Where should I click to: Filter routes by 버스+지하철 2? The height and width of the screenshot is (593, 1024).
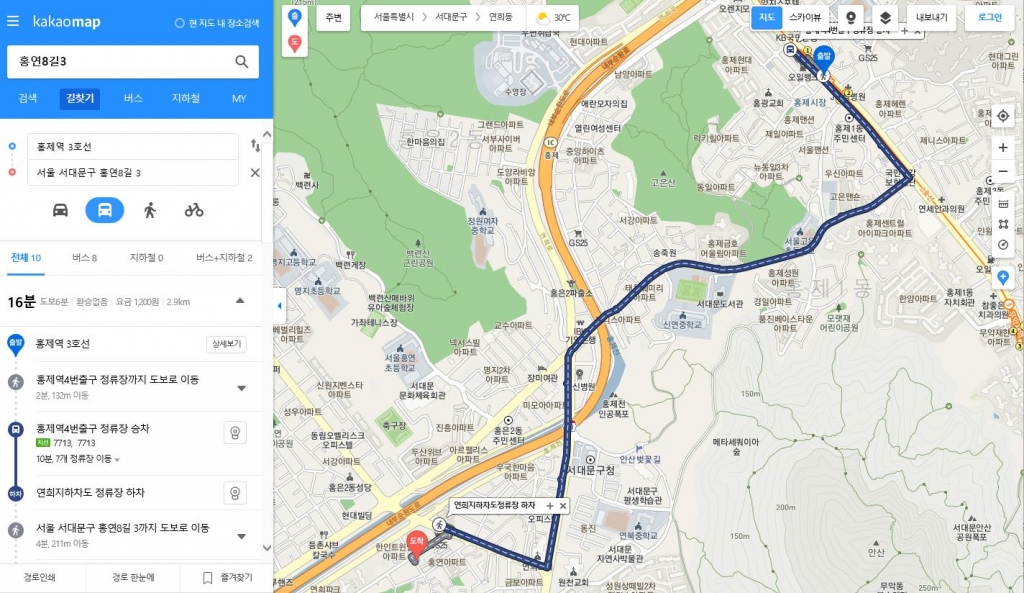tap(224, 258)
